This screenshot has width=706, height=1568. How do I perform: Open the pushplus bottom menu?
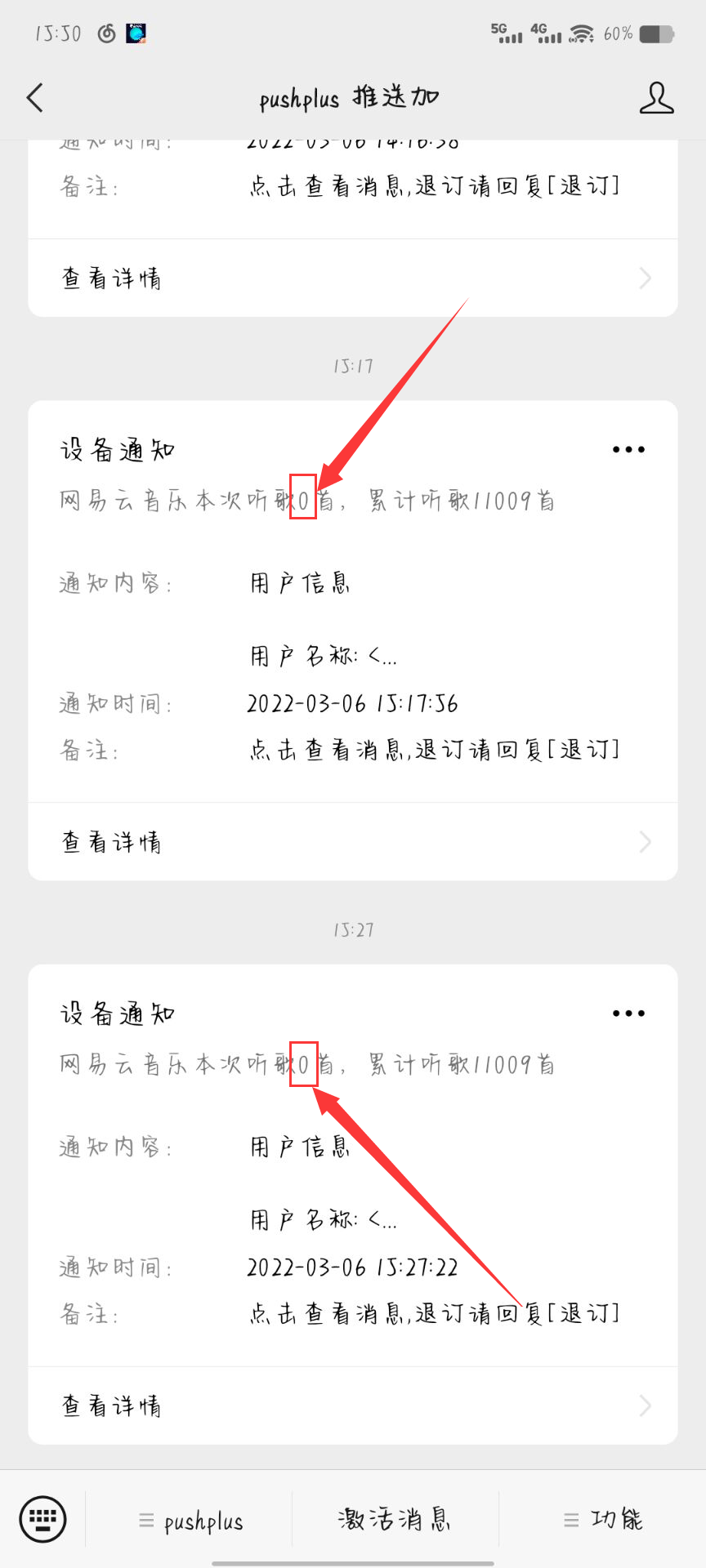(x=190, y=1520)
